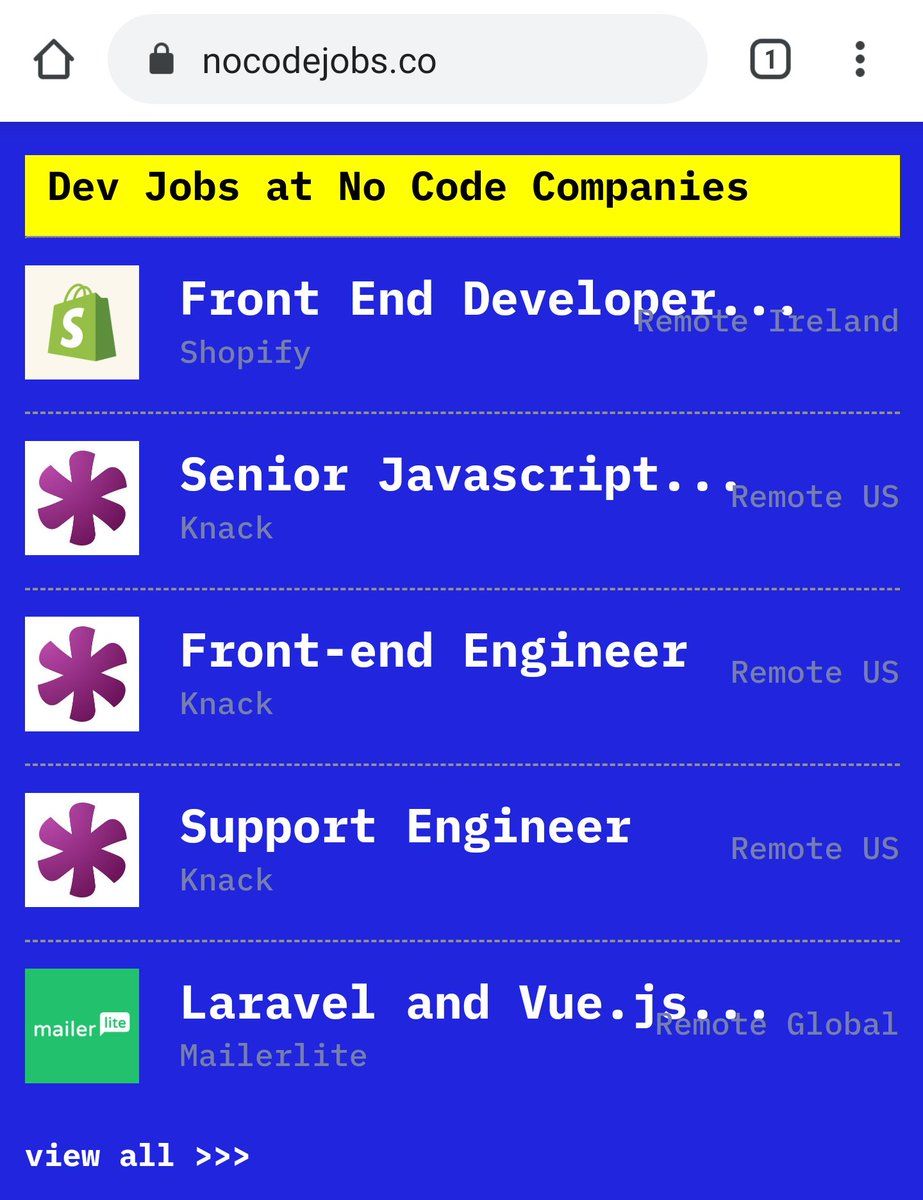This screenshot has height=1200, width=923.
Task: Go to the browser home page
Action: click(54, 61)
